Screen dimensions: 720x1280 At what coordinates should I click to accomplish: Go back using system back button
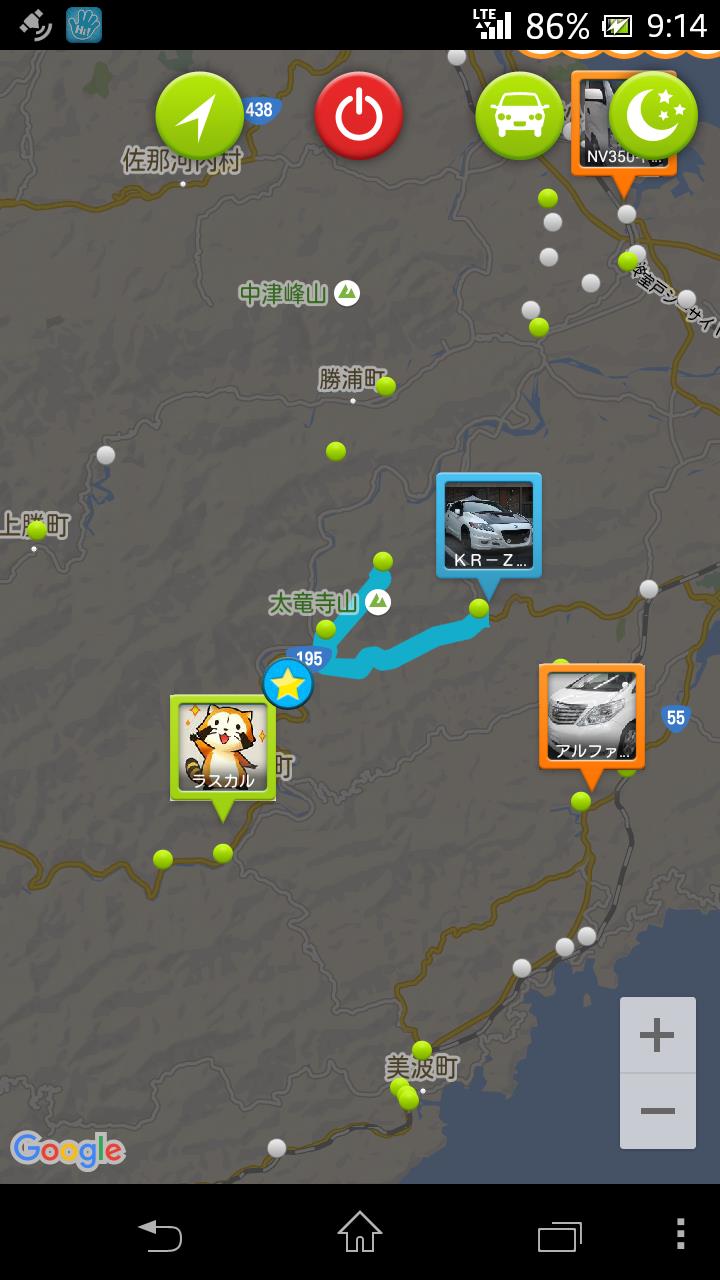[160, 1234]
